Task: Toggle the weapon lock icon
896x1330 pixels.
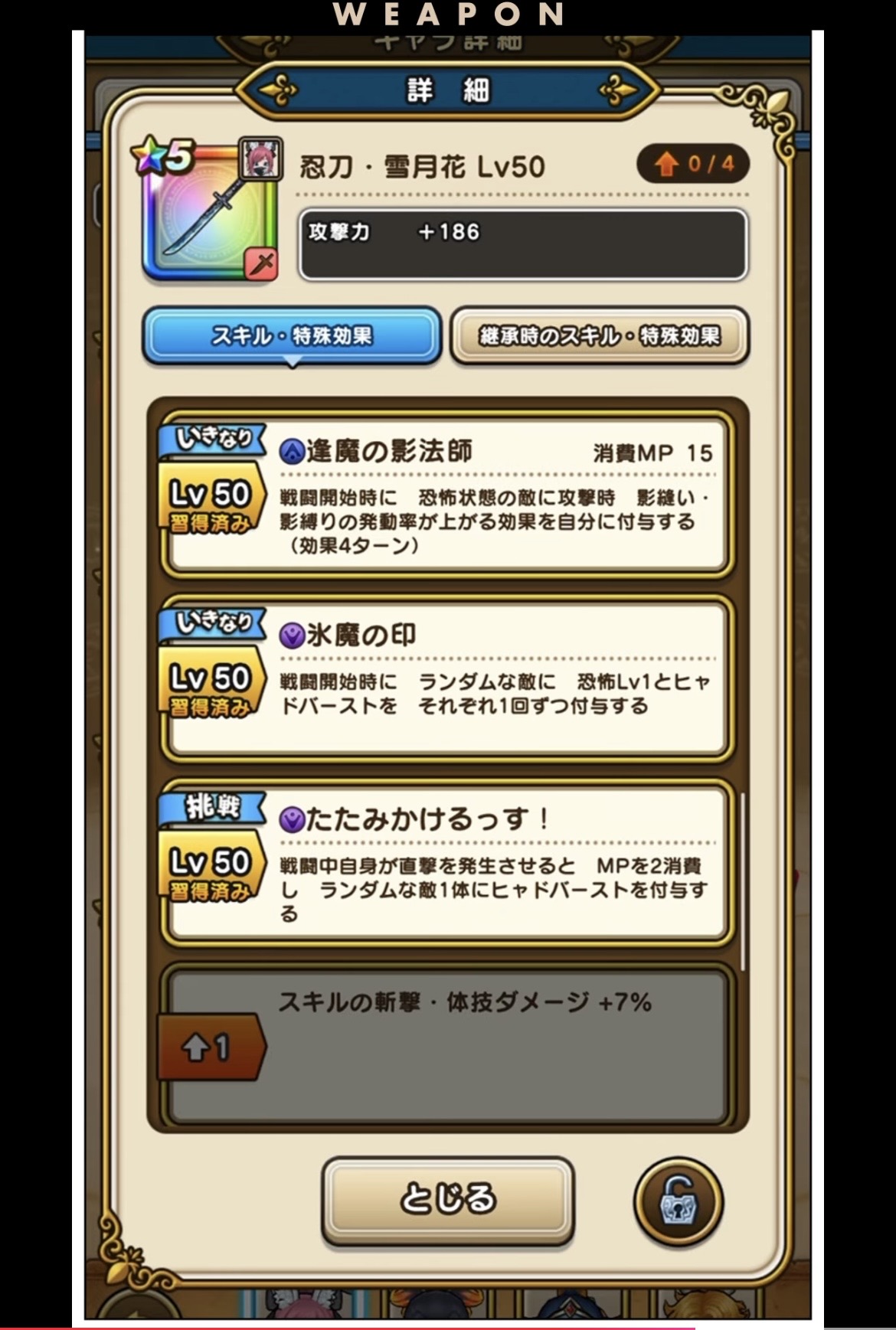Action: [x=678, y=1202]
